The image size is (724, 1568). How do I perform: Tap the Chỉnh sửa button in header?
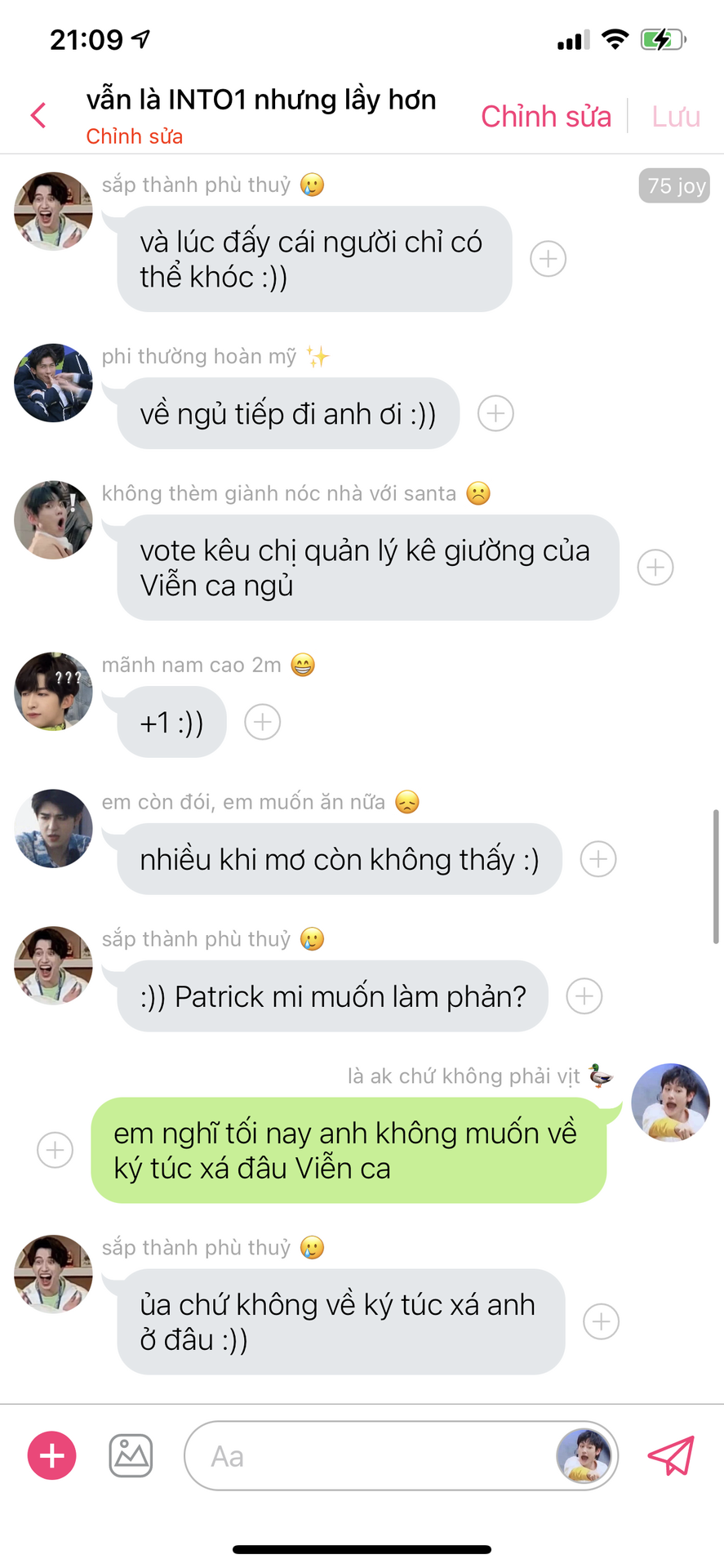point(545,116)
